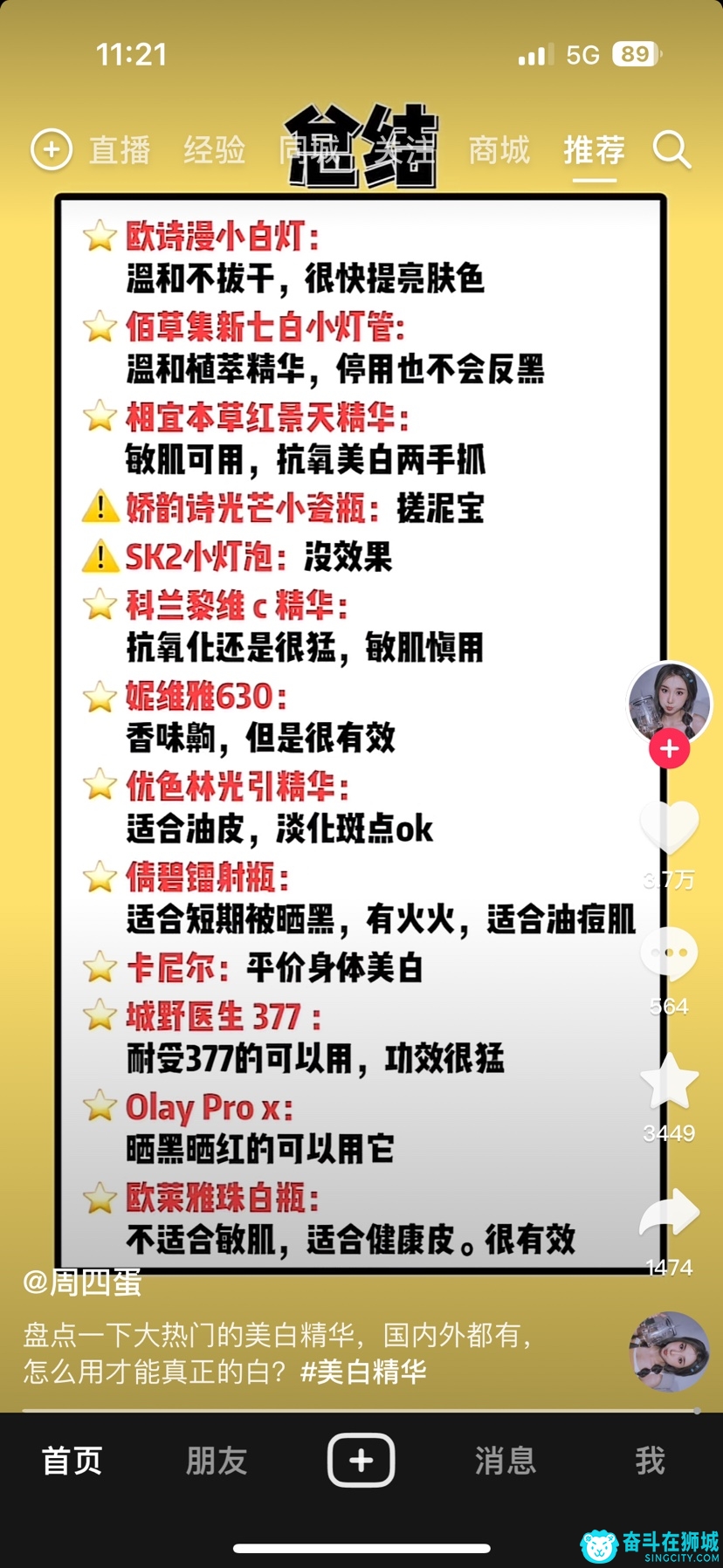Open the 商城 tab
Screen dimensions: 723x1568
point(499,150)
